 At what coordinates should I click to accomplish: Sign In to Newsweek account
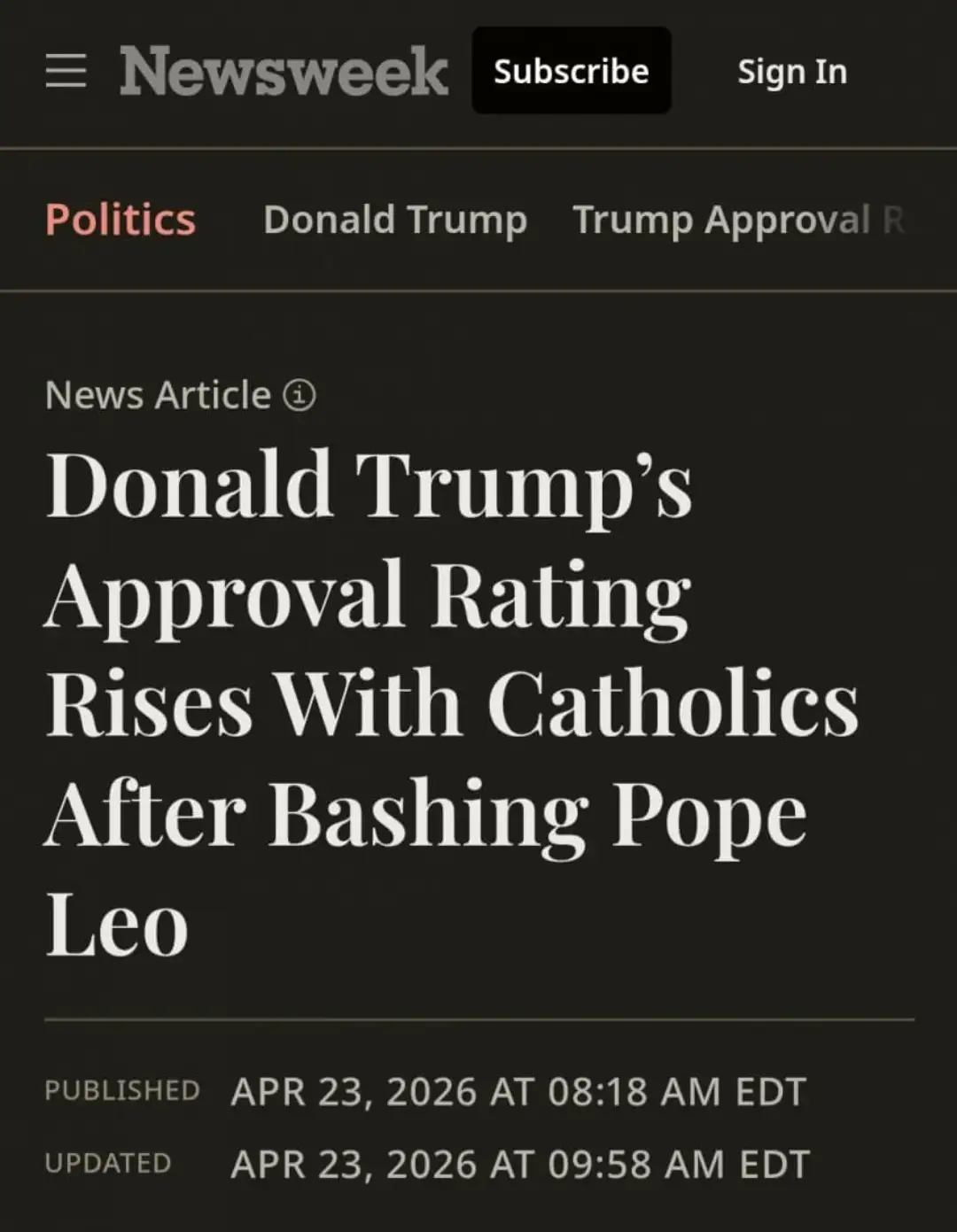click(x=791, y=72)
